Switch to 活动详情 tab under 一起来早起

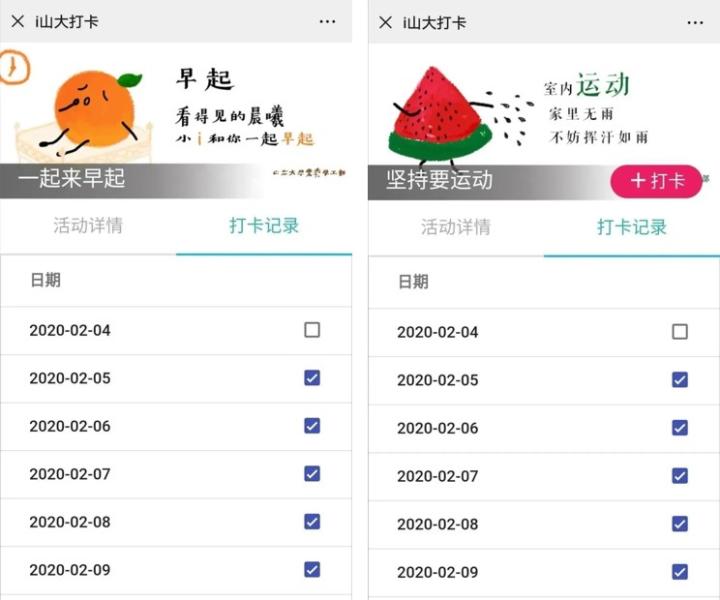tap(88, 226)
